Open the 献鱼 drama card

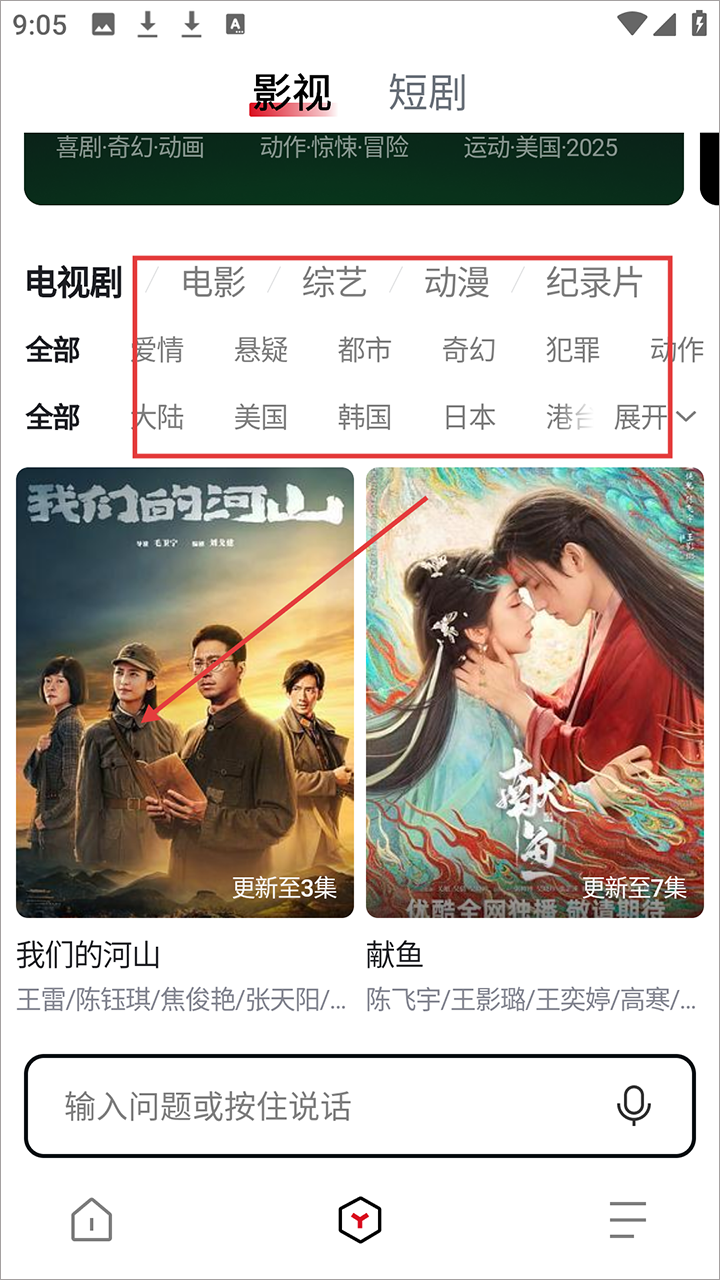[x=534, y=692]
